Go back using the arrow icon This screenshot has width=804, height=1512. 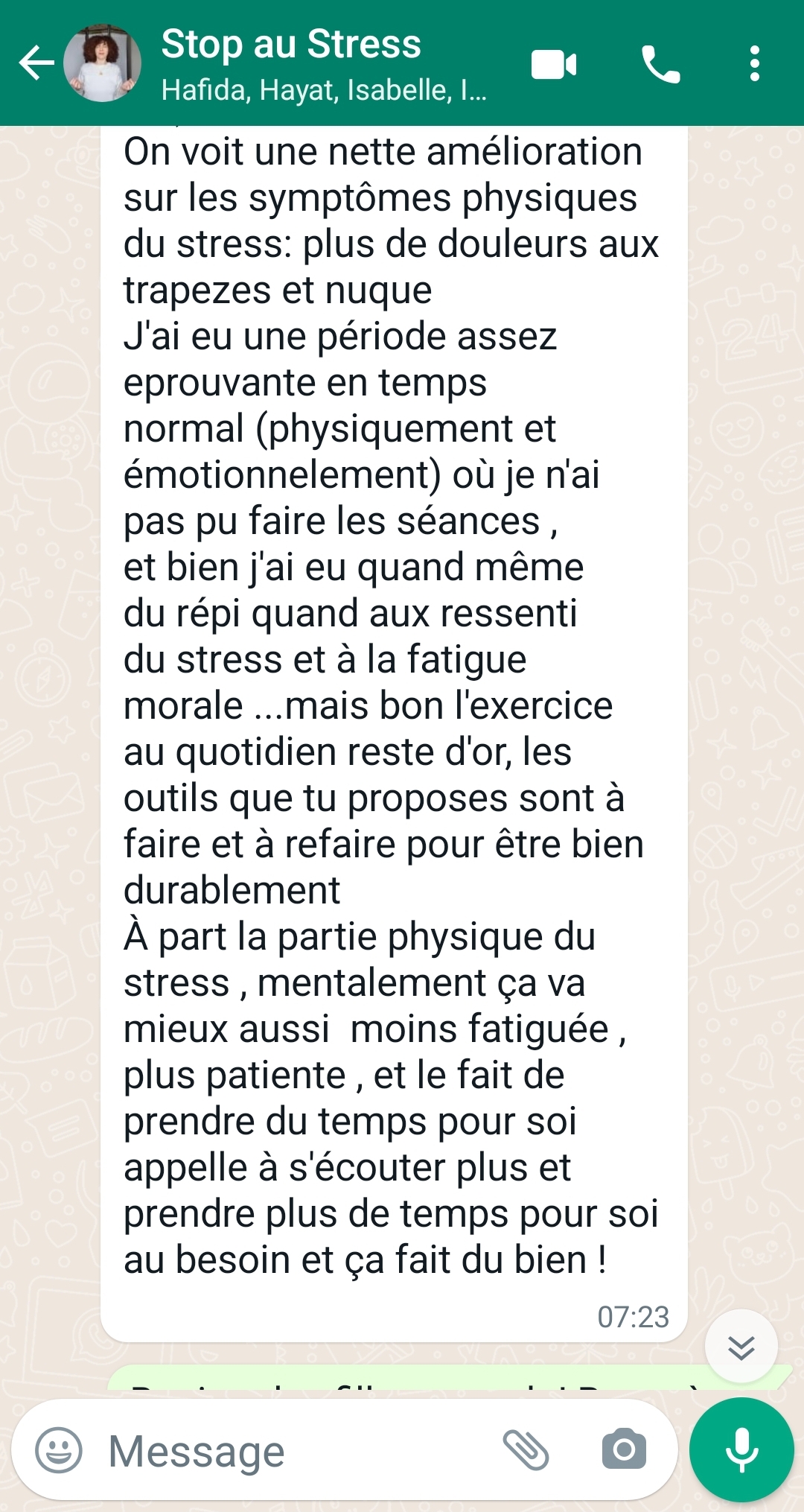36,63
